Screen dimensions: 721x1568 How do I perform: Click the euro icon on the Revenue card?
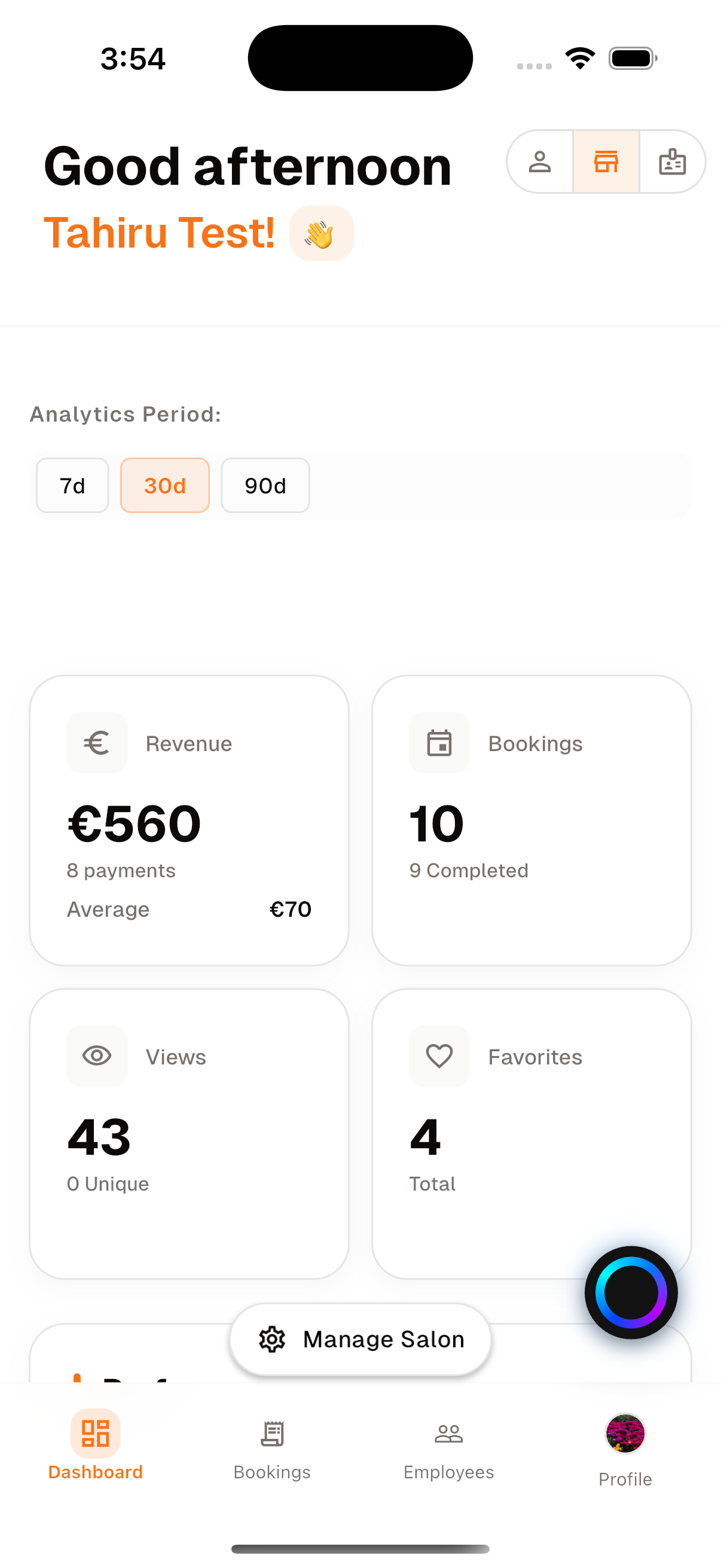point(97,743)
